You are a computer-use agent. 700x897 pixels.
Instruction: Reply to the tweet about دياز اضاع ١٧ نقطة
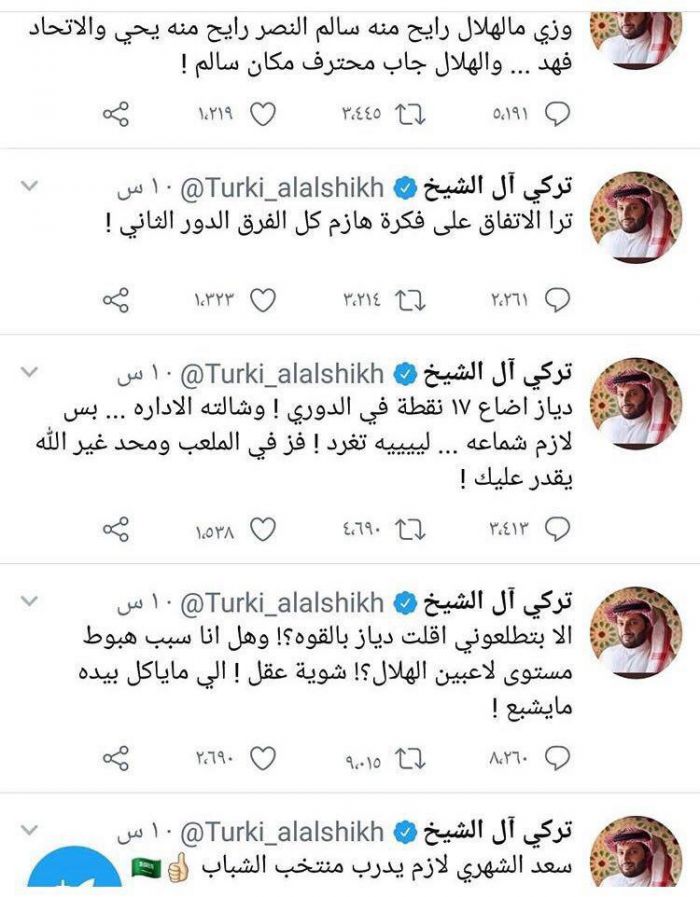559,525
